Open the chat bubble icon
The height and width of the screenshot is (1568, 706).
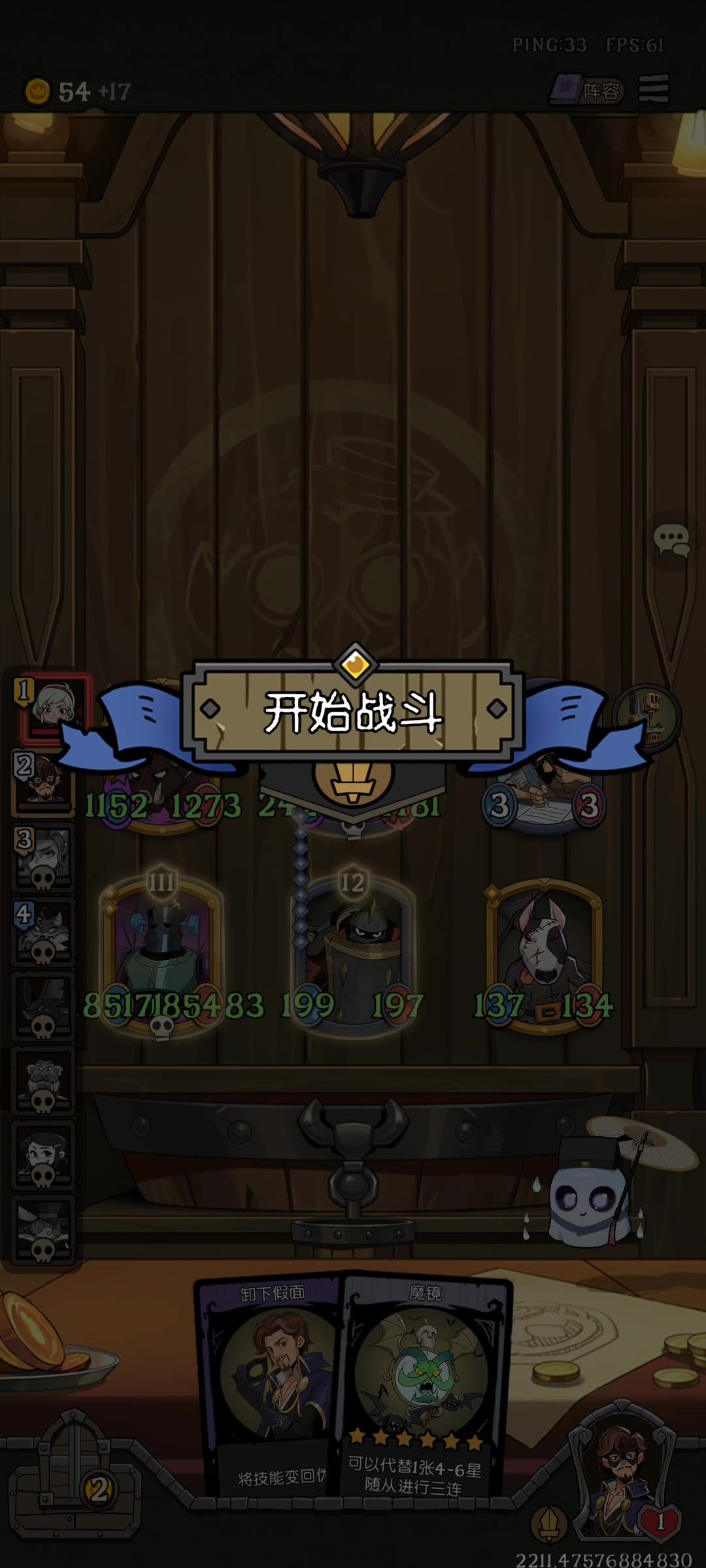click(x=671, y=541)
